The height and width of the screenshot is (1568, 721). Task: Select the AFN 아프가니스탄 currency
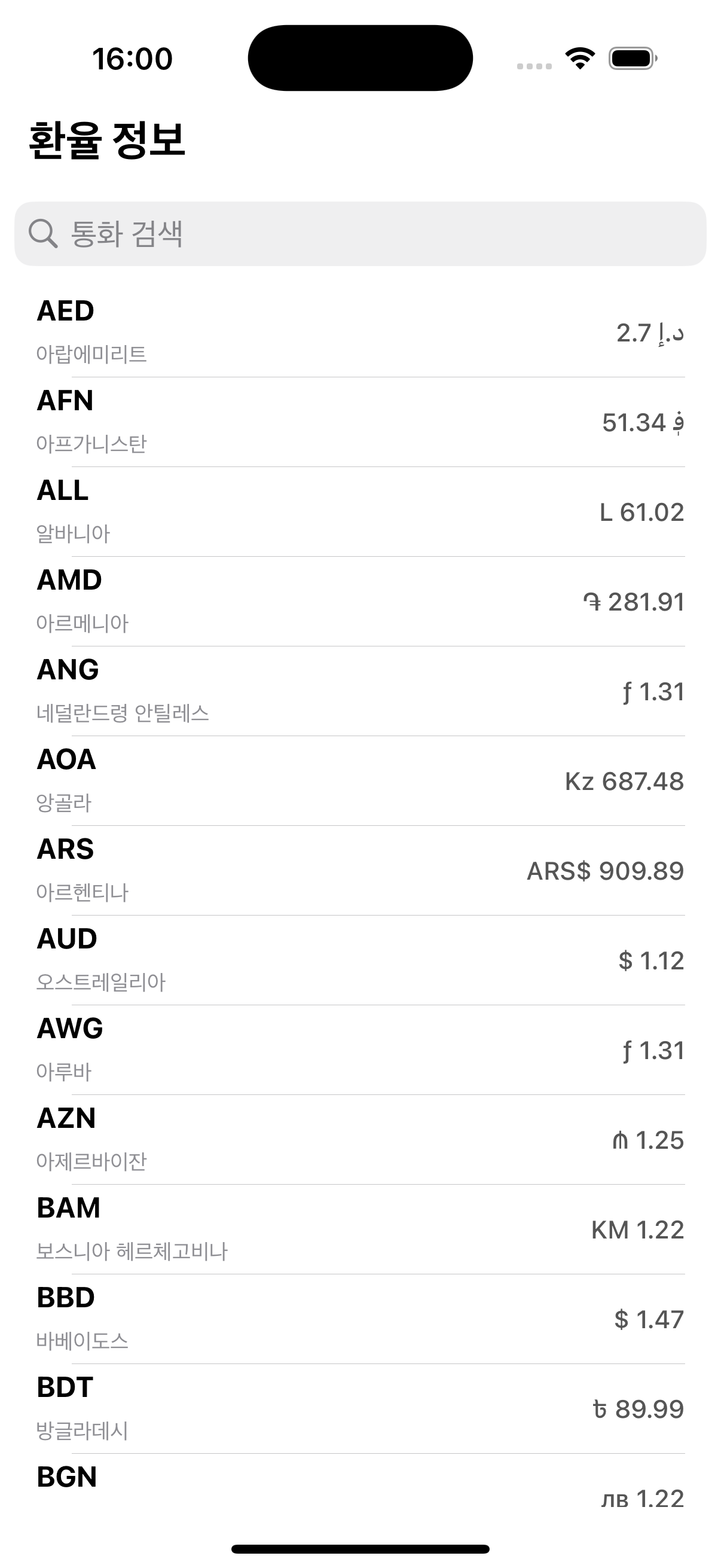pyautogui.click(x=360, y=422)
